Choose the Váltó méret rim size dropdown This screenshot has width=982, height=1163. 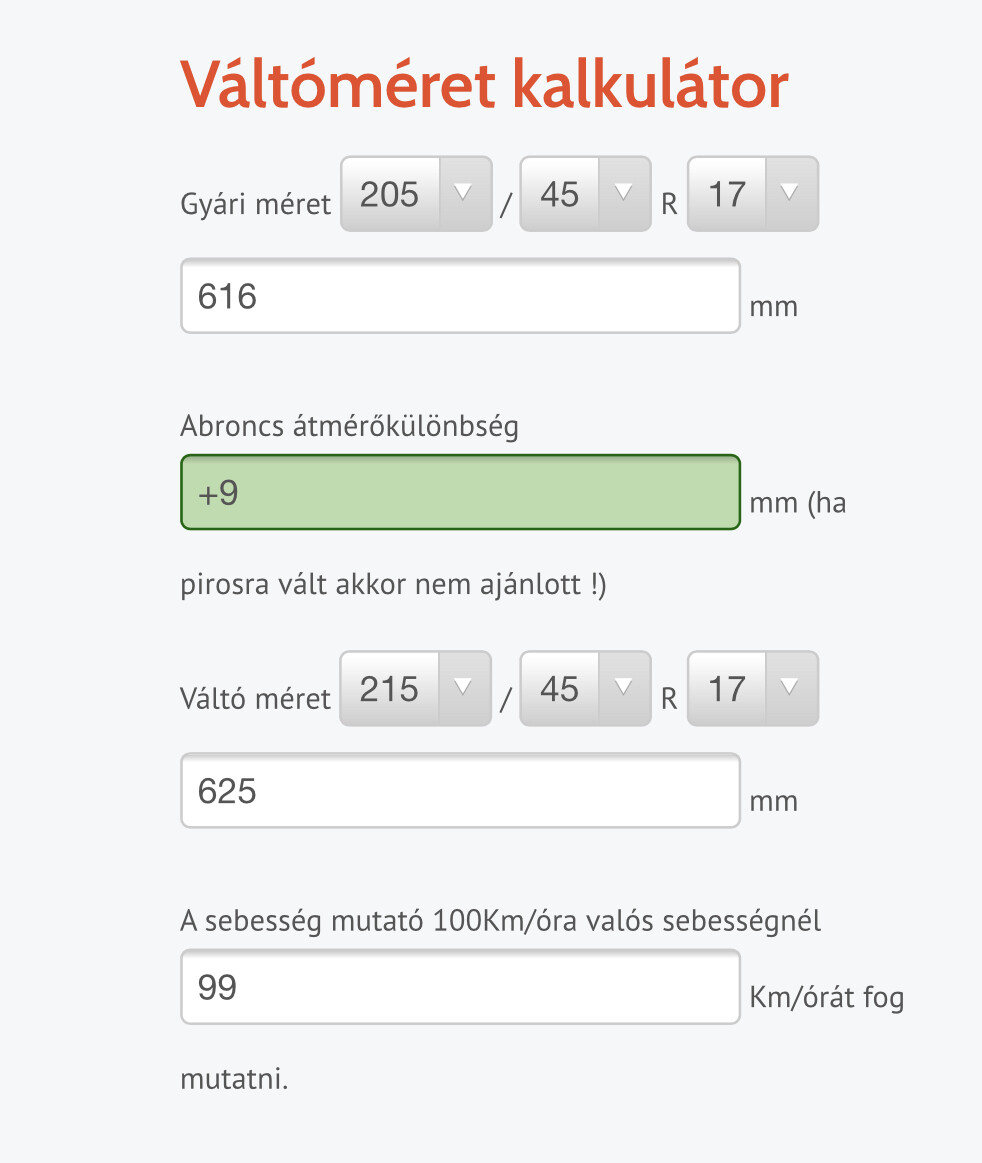[x=752, y=689]
